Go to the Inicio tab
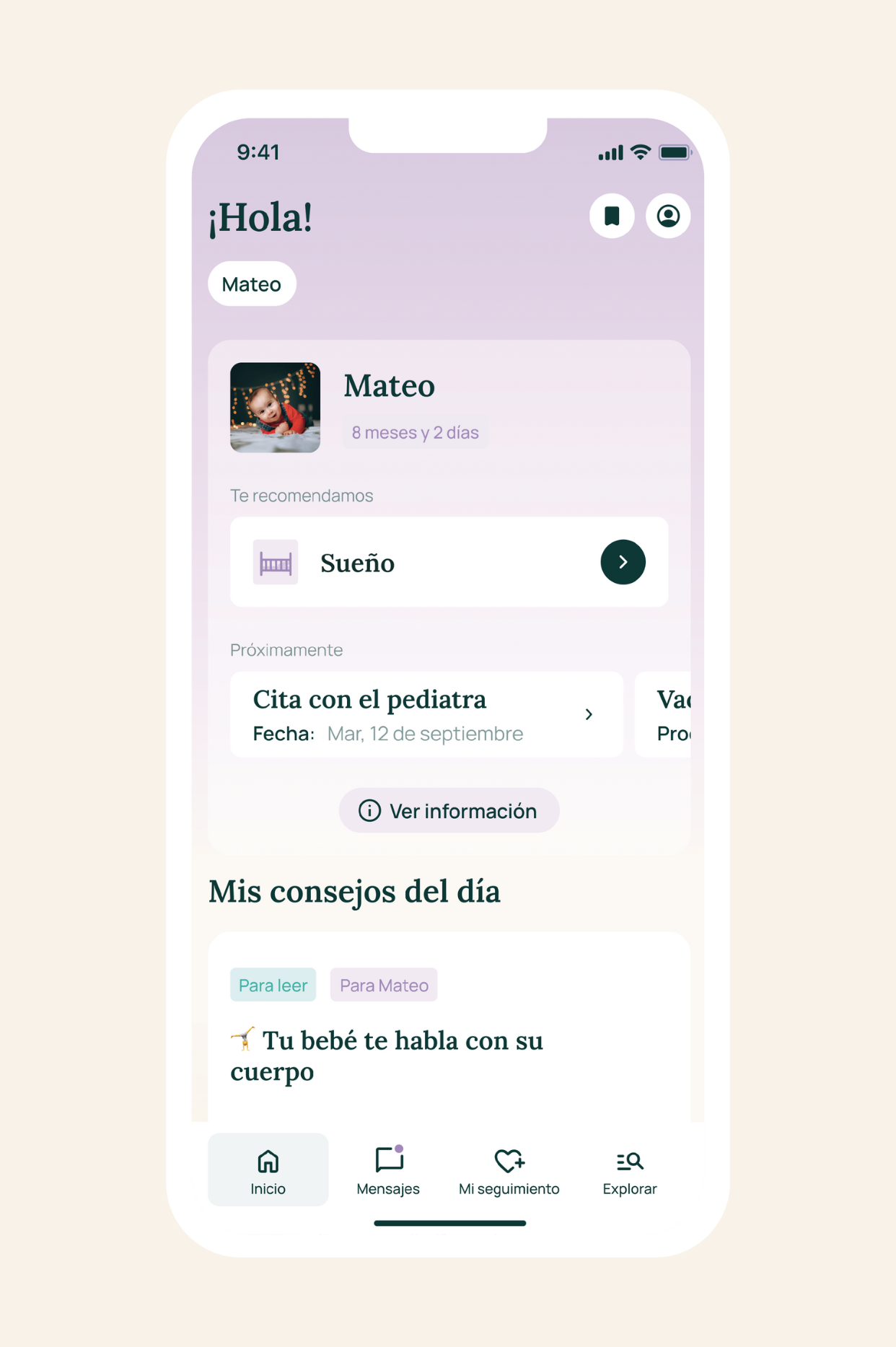 268,1170
